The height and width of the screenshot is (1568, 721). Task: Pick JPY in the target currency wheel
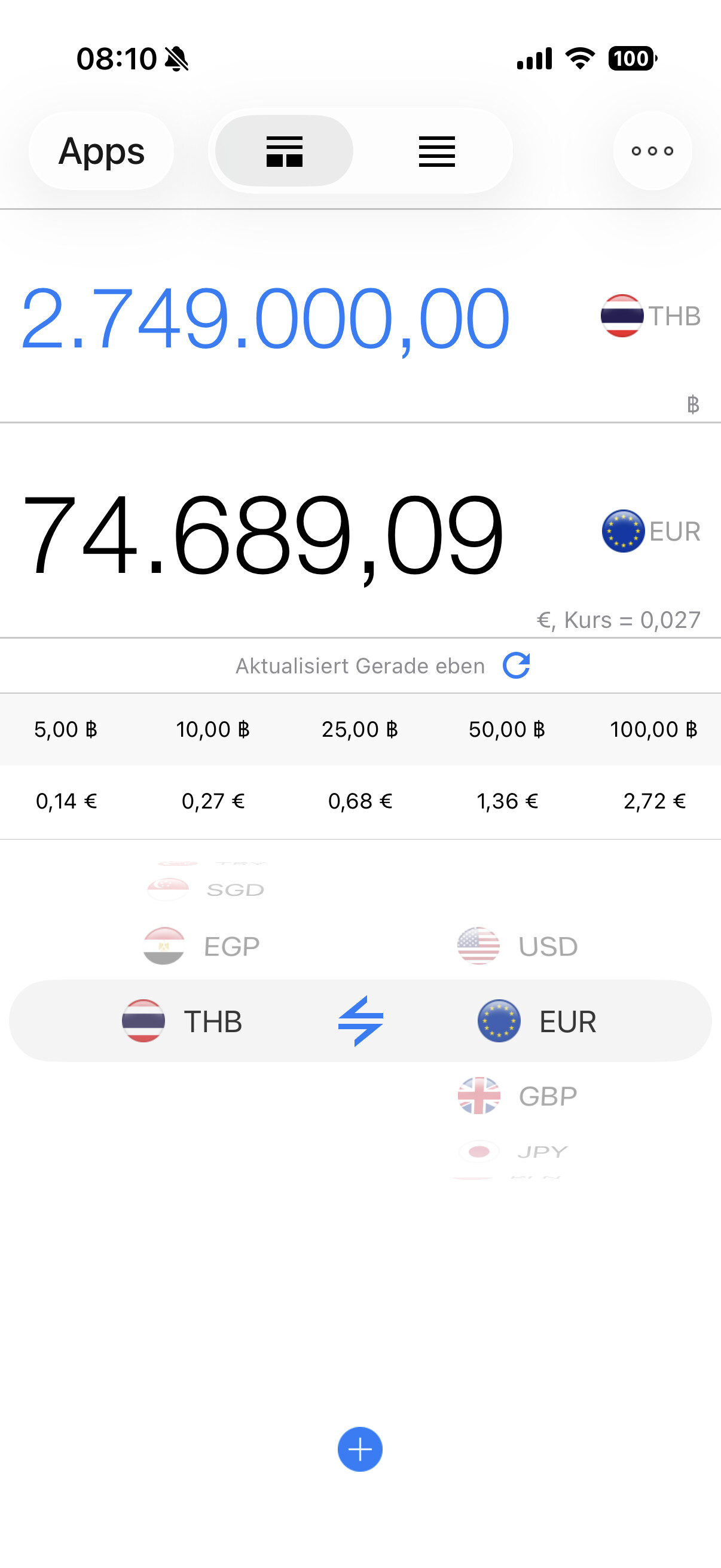point(514,1151)
